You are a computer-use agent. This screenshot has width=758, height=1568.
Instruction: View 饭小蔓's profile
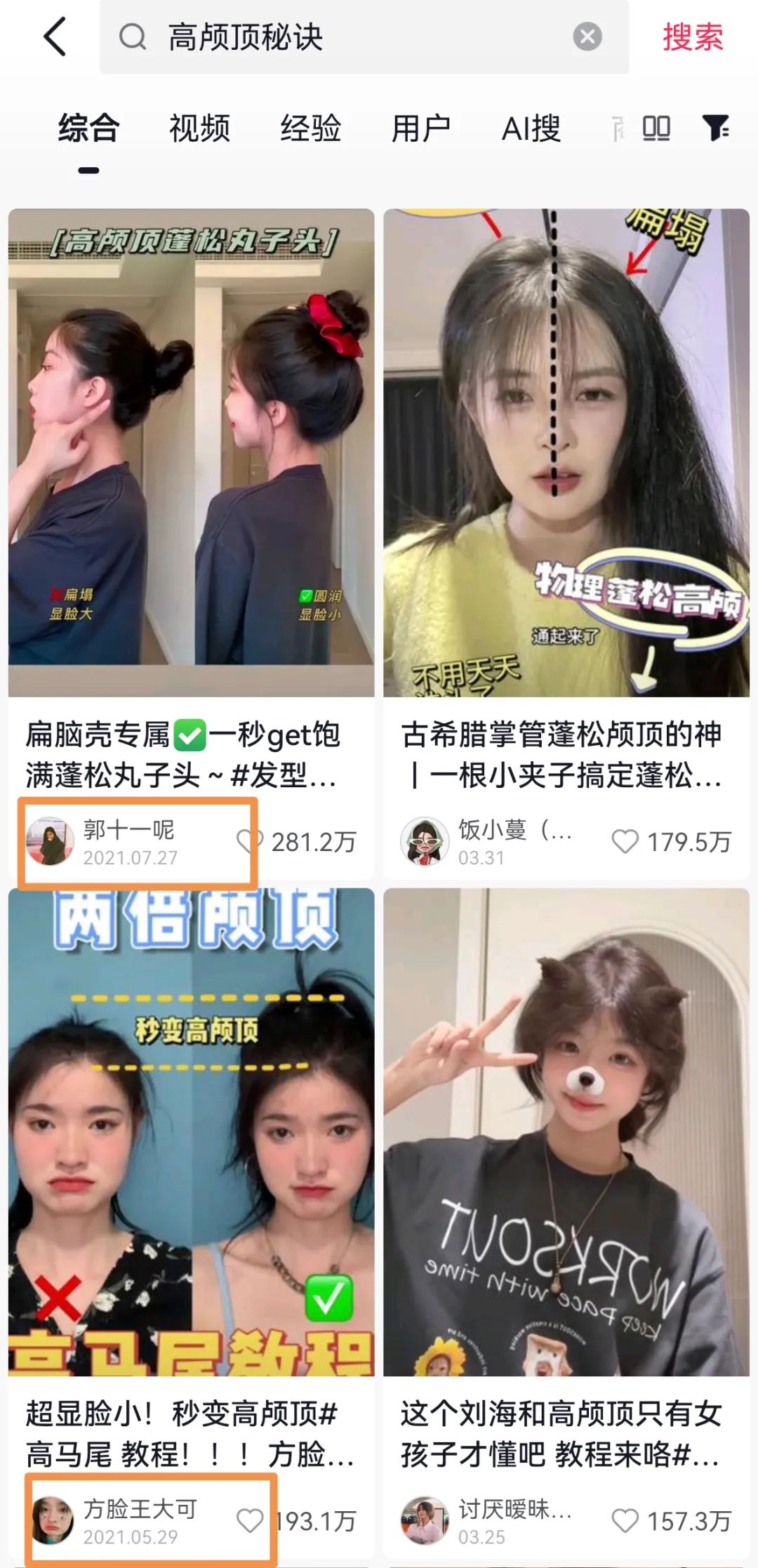[x=425, y=841]
